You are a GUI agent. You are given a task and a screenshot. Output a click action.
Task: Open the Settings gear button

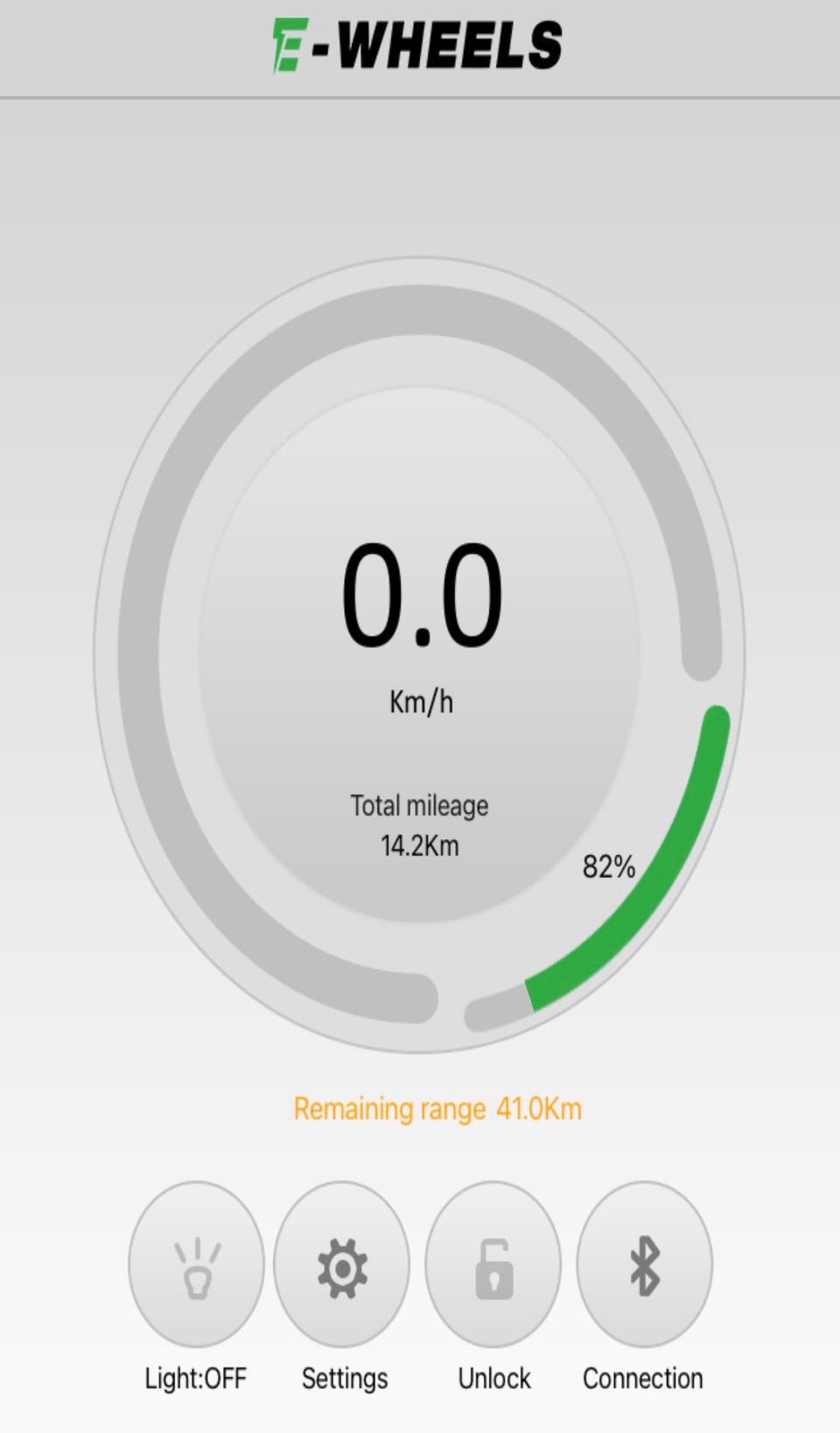(342, 1265)
